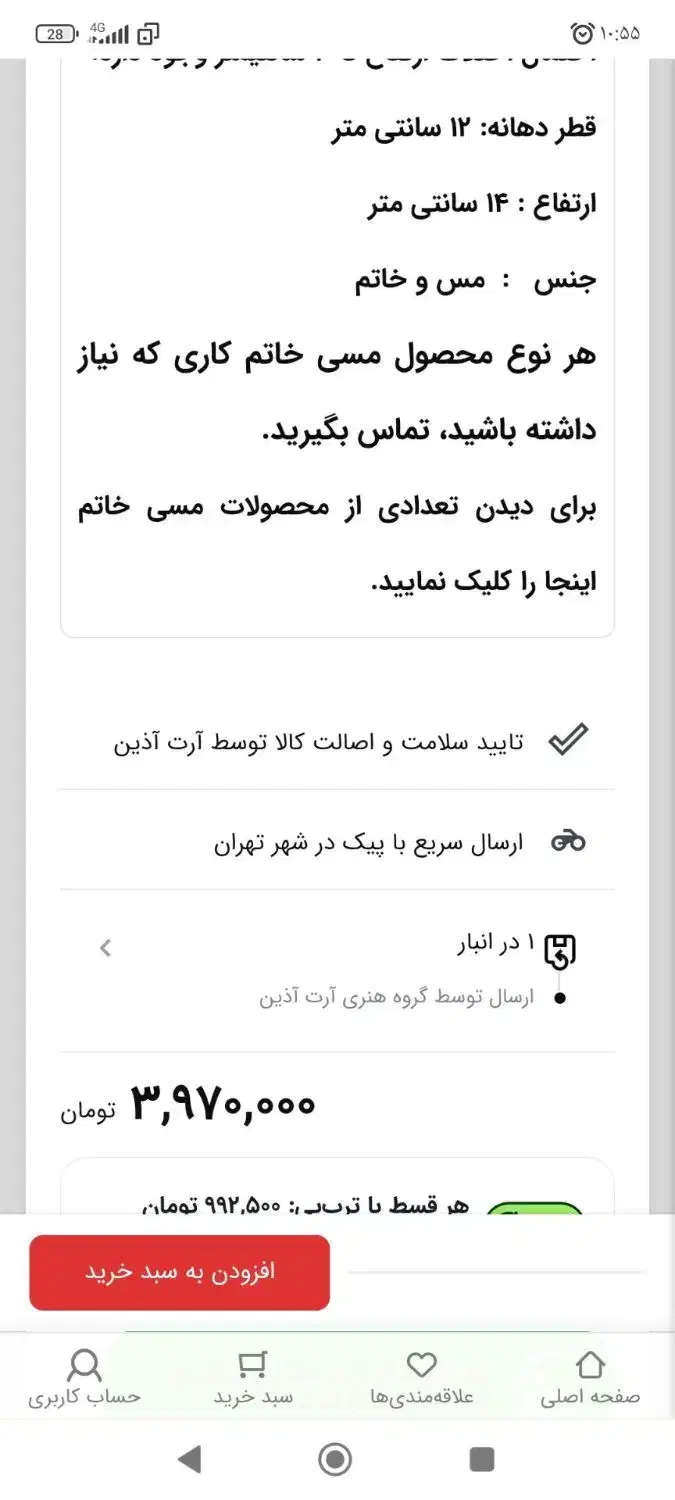675x1500 pixels.
Task: Tap the system back button
Action: click(x=189, y=1460)
